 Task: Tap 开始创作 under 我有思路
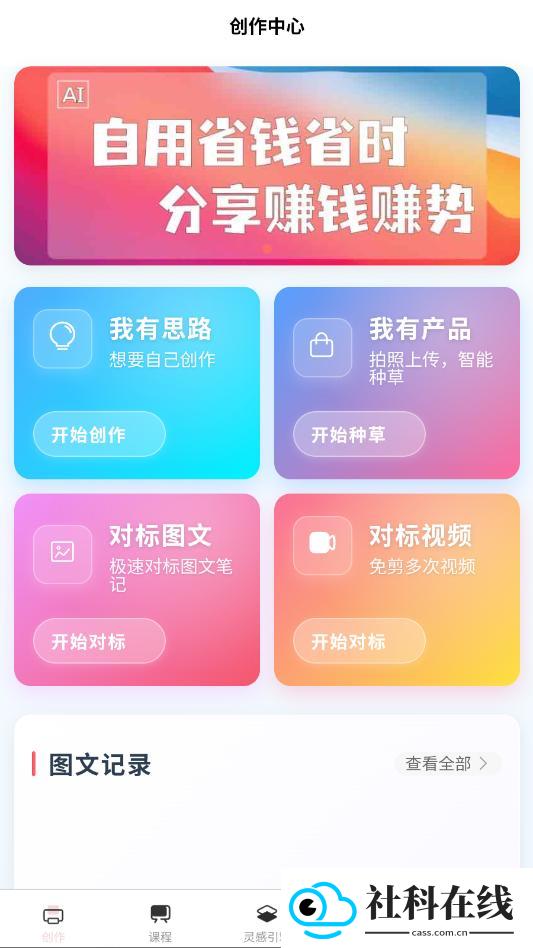point(99,434)
